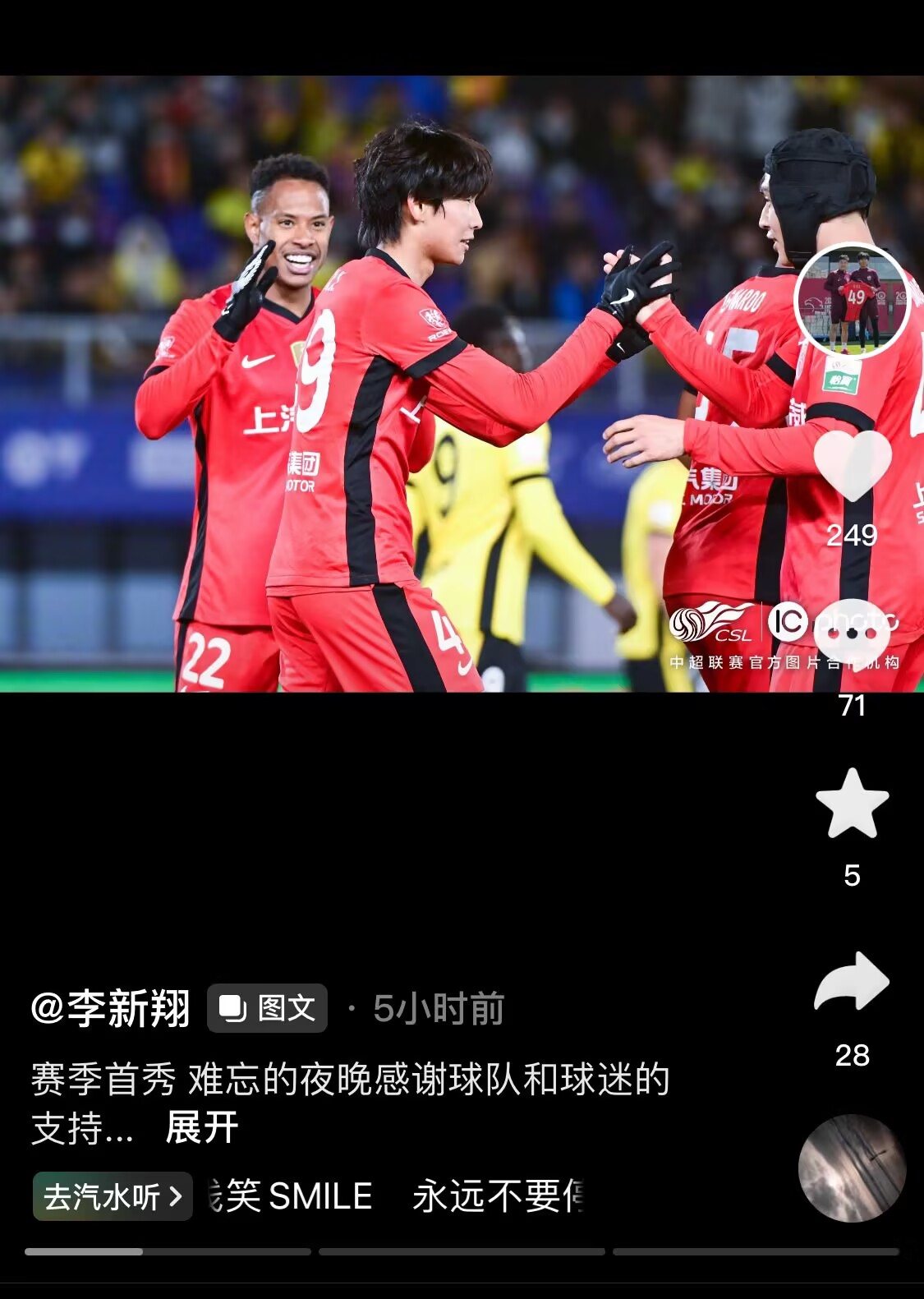The height and width of the screenshot is (1299, 924).
Task: Open the @李新翔 username link
Action: [x=111, y=1009]
